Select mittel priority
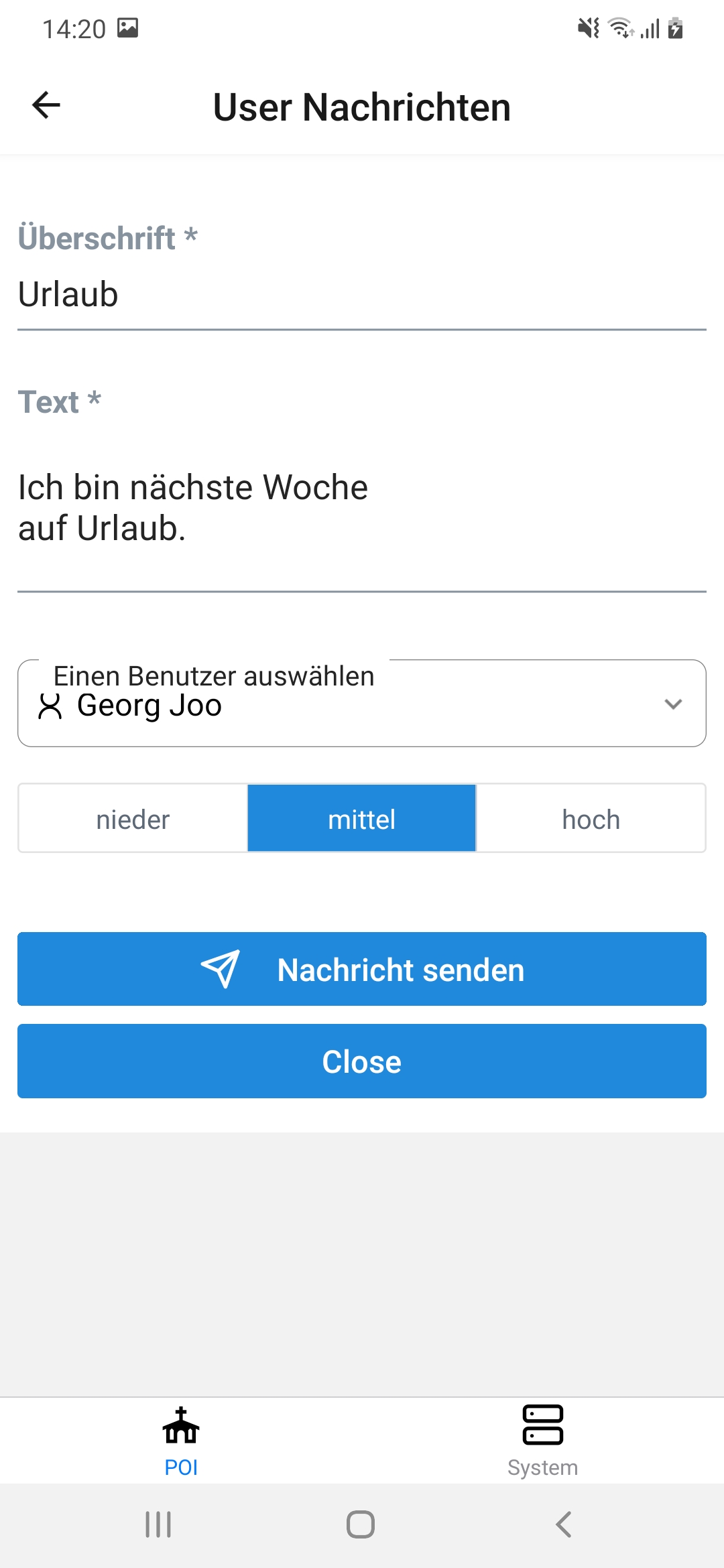The height and width of the screenshot is (1568, 724). click(x=362, y=819)
